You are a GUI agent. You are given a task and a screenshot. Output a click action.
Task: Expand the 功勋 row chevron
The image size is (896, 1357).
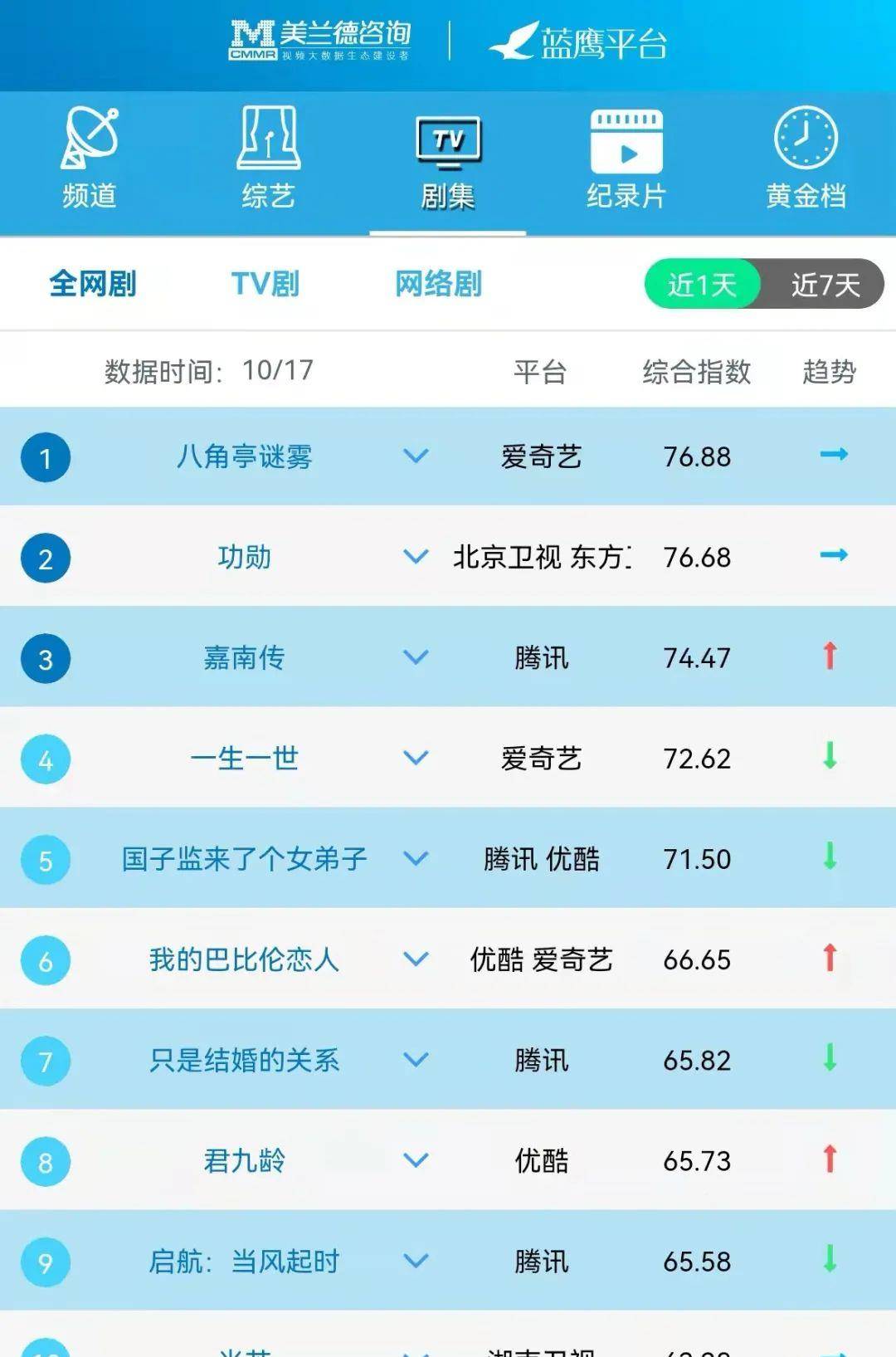click(414, 558)
